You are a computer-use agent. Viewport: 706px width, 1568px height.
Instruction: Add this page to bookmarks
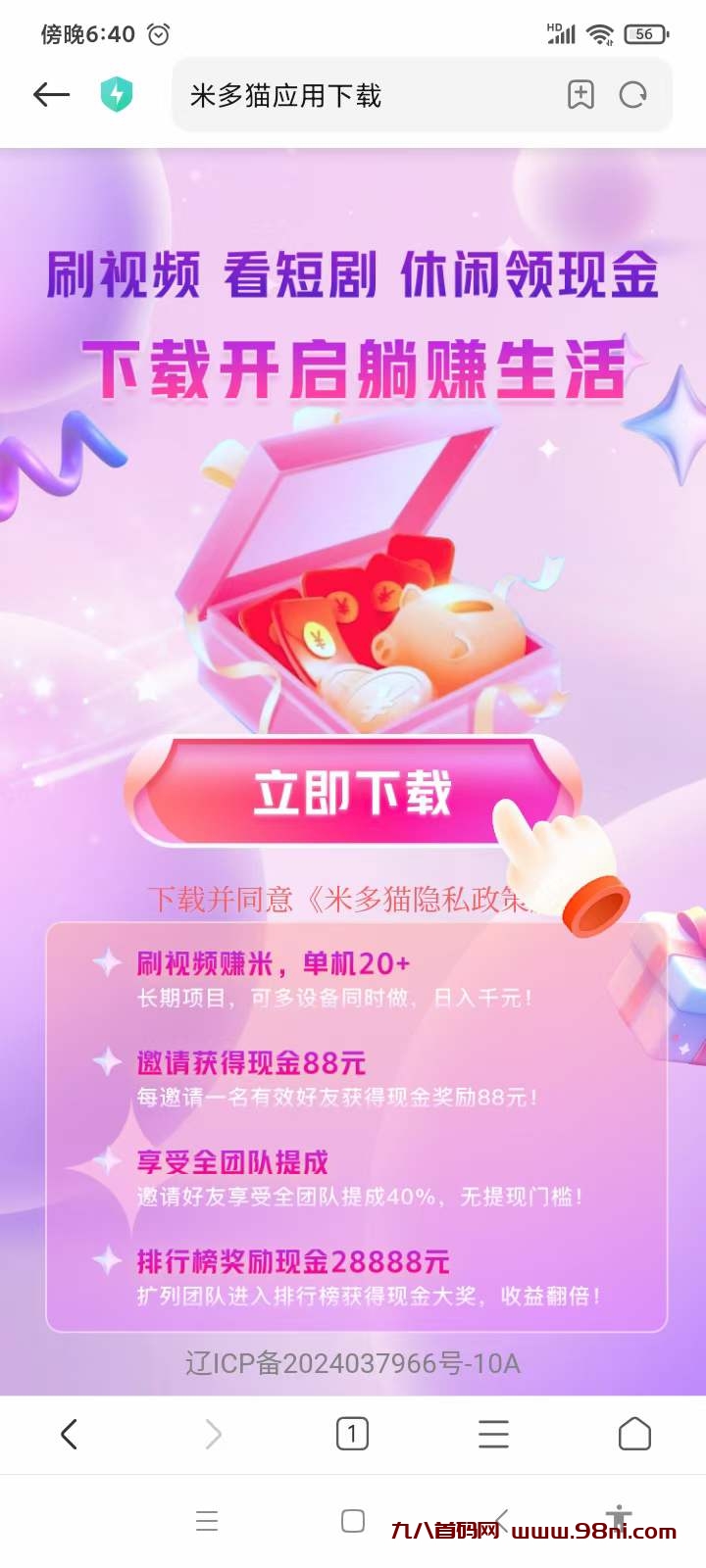(580, 94)
